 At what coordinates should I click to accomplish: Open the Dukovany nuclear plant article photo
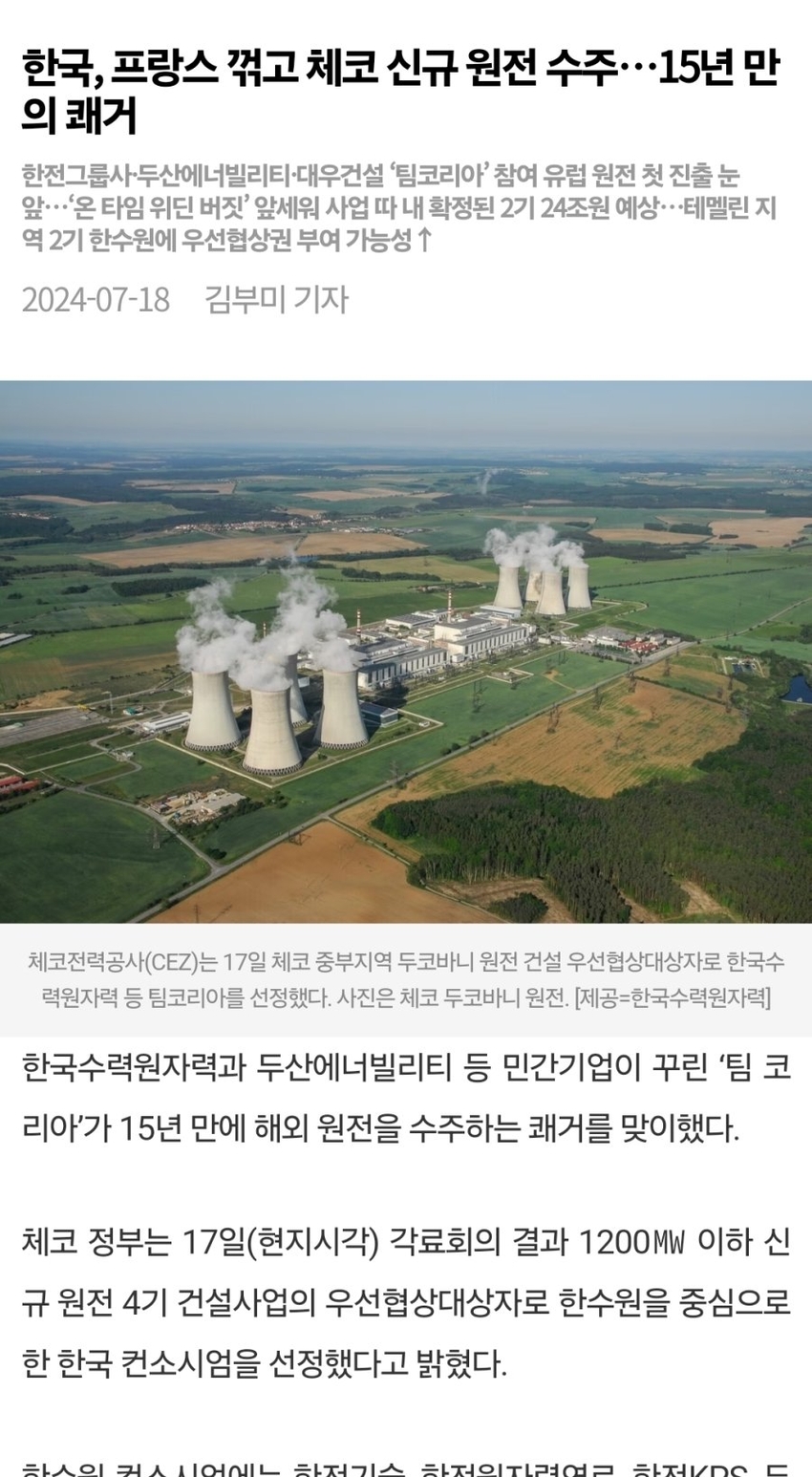(406, 652)
